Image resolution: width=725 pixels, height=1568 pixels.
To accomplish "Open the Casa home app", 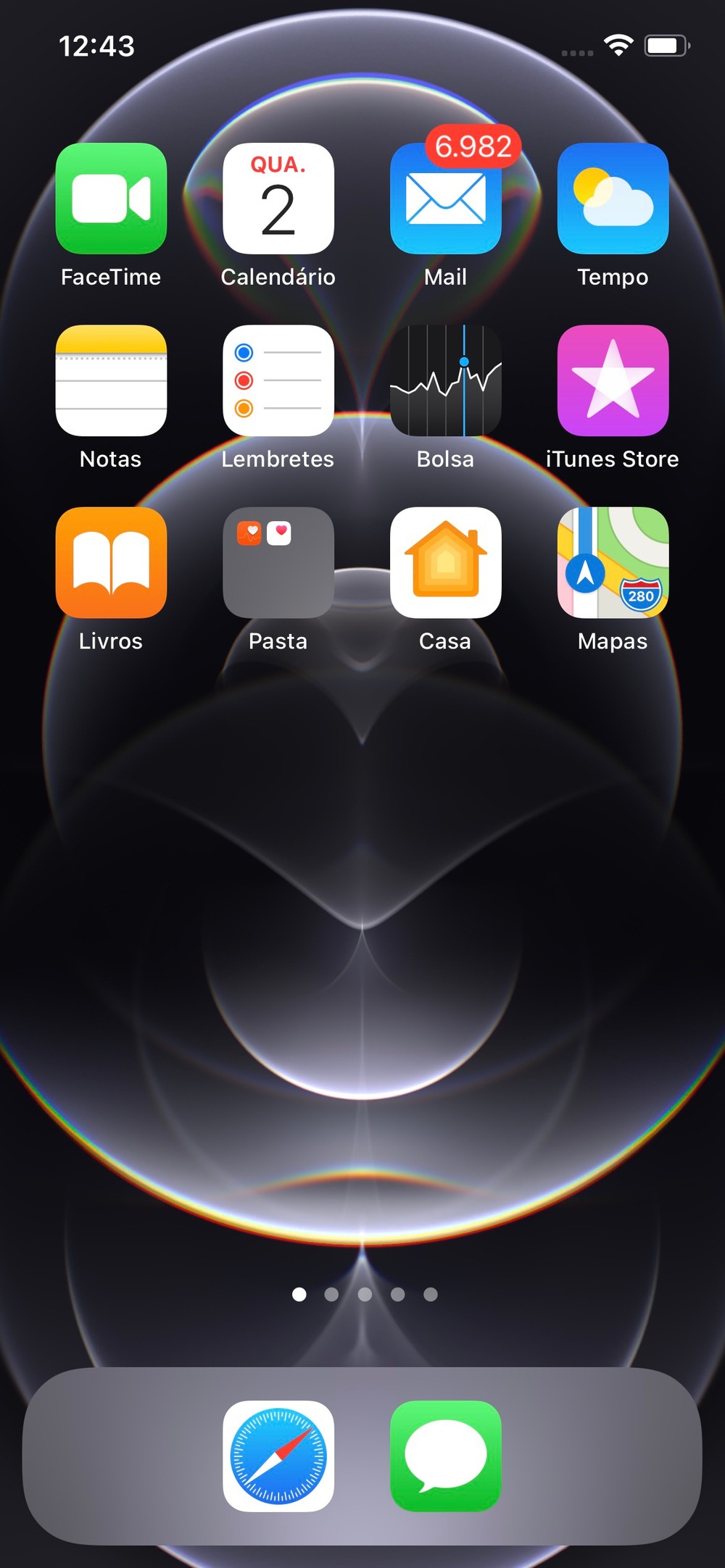I will point(445,562).
